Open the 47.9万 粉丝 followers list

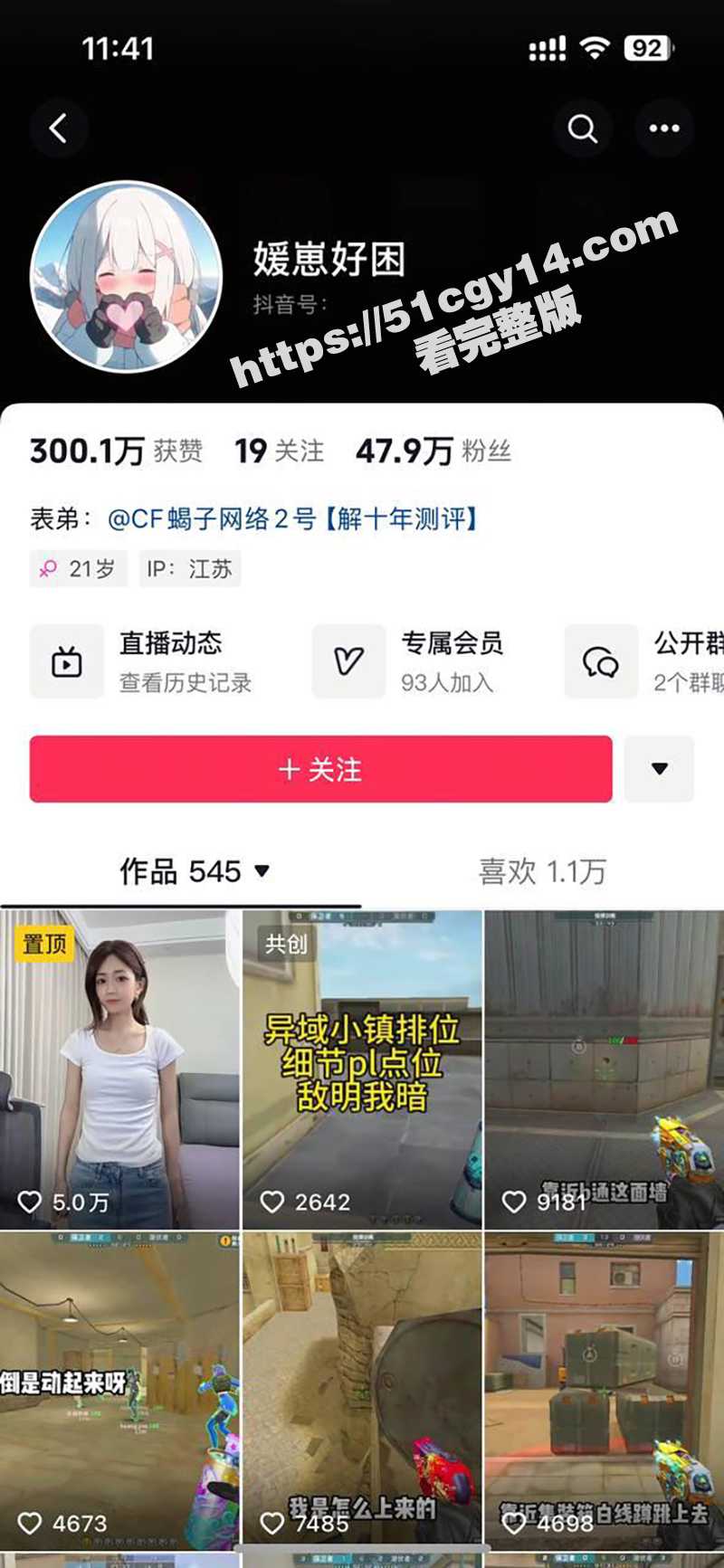point(433,451)
